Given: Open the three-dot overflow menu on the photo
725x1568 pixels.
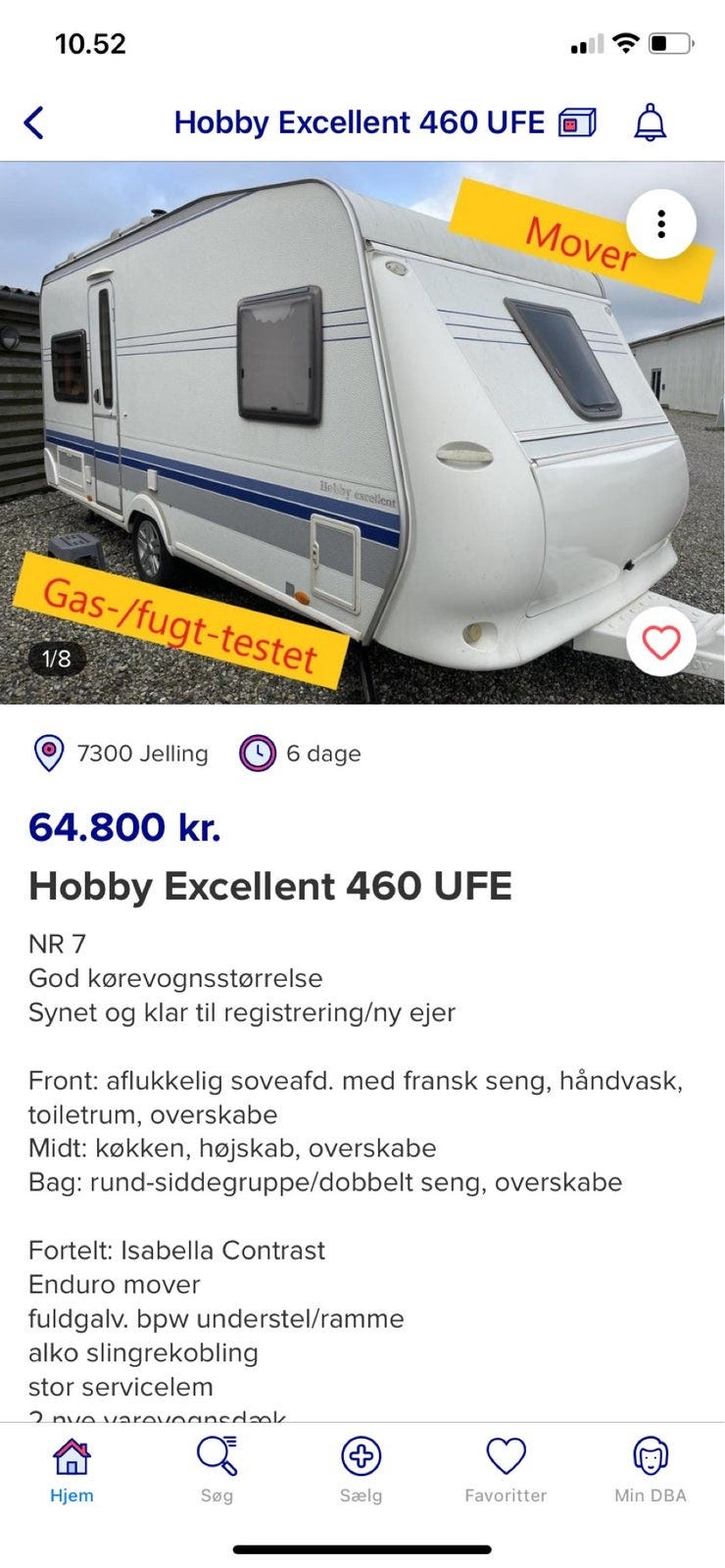Looking at the screenshot, I should point(661,223).
